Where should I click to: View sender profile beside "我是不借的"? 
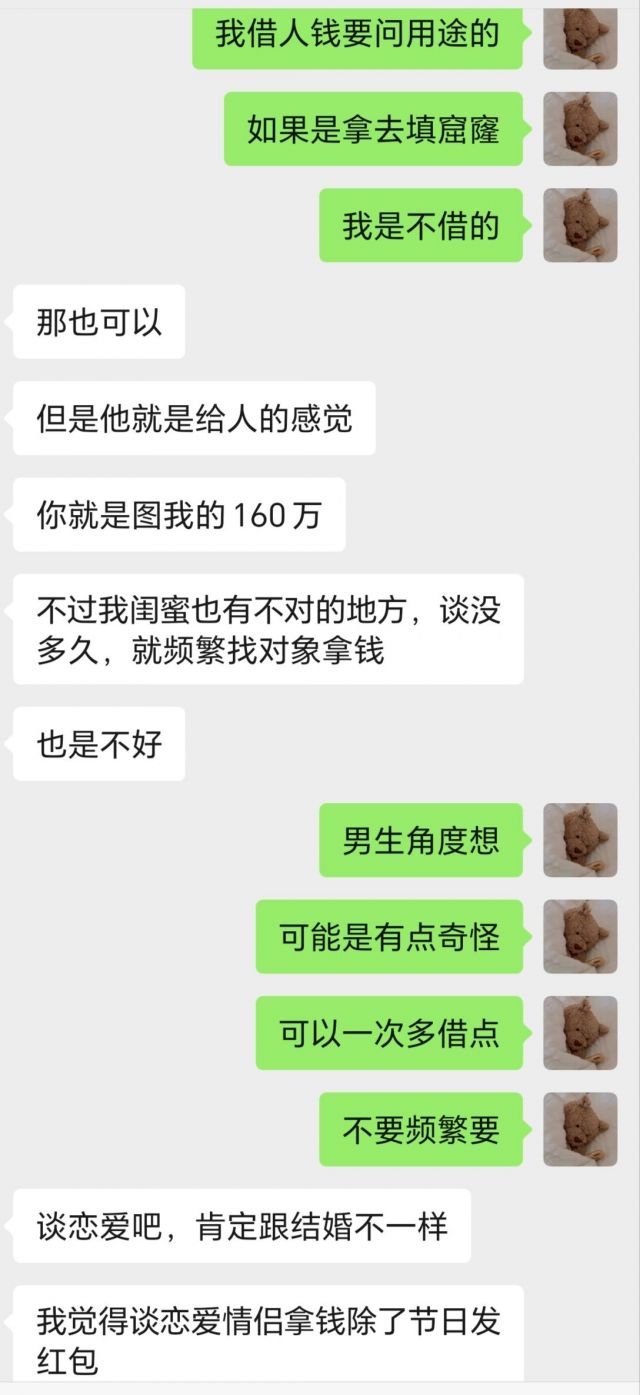coord(580,225)
